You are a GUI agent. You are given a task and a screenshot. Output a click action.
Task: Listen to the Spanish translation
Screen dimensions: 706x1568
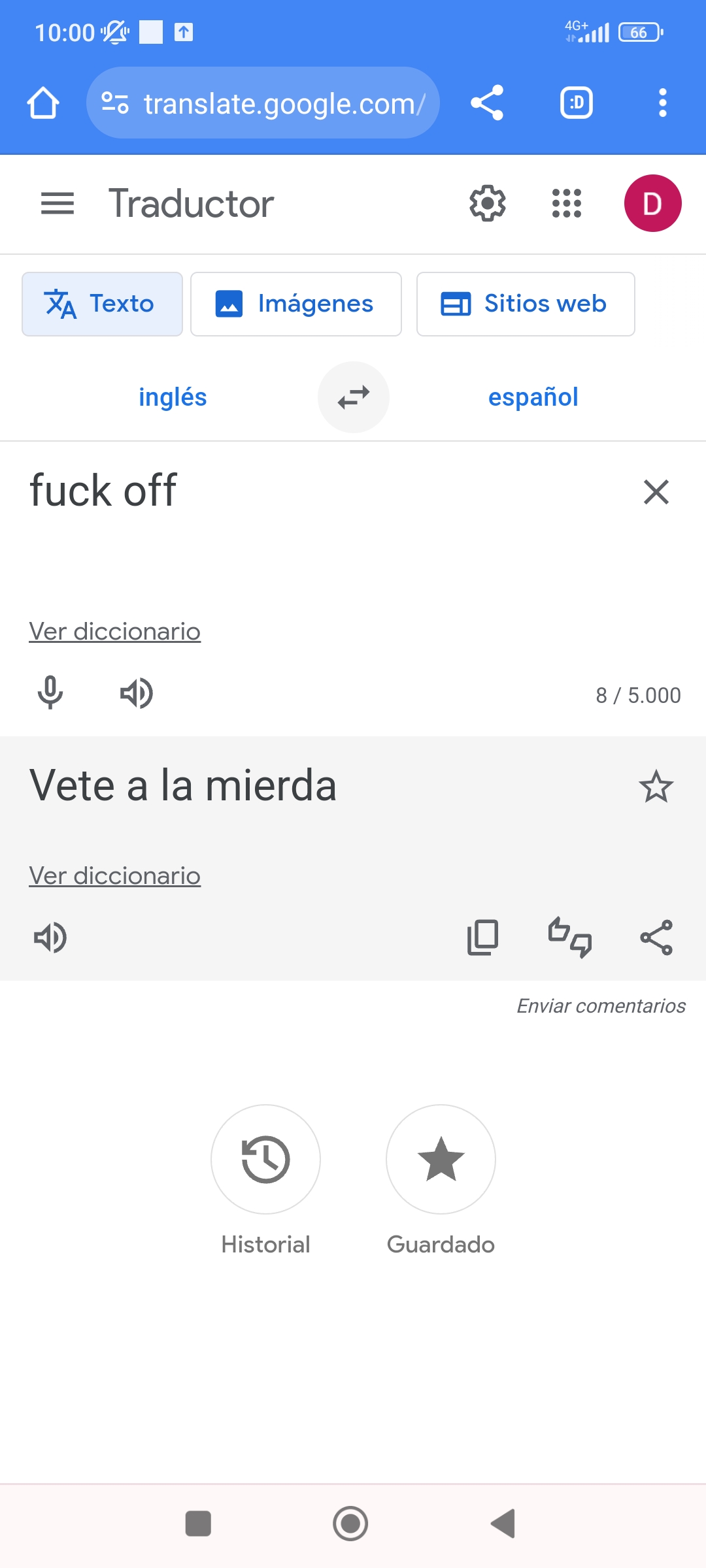[50, 938]
